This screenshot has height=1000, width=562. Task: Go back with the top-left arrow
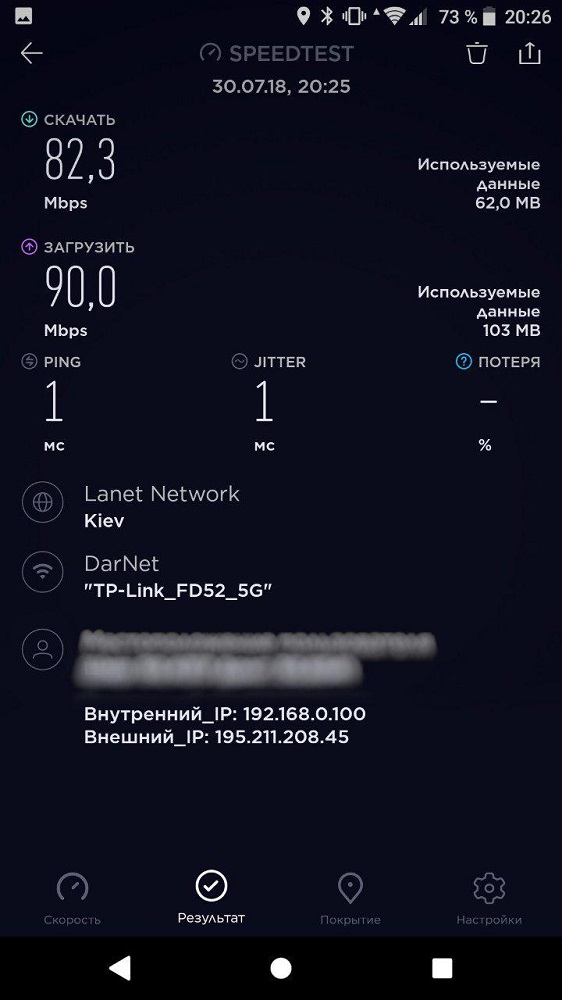point(31,54)
